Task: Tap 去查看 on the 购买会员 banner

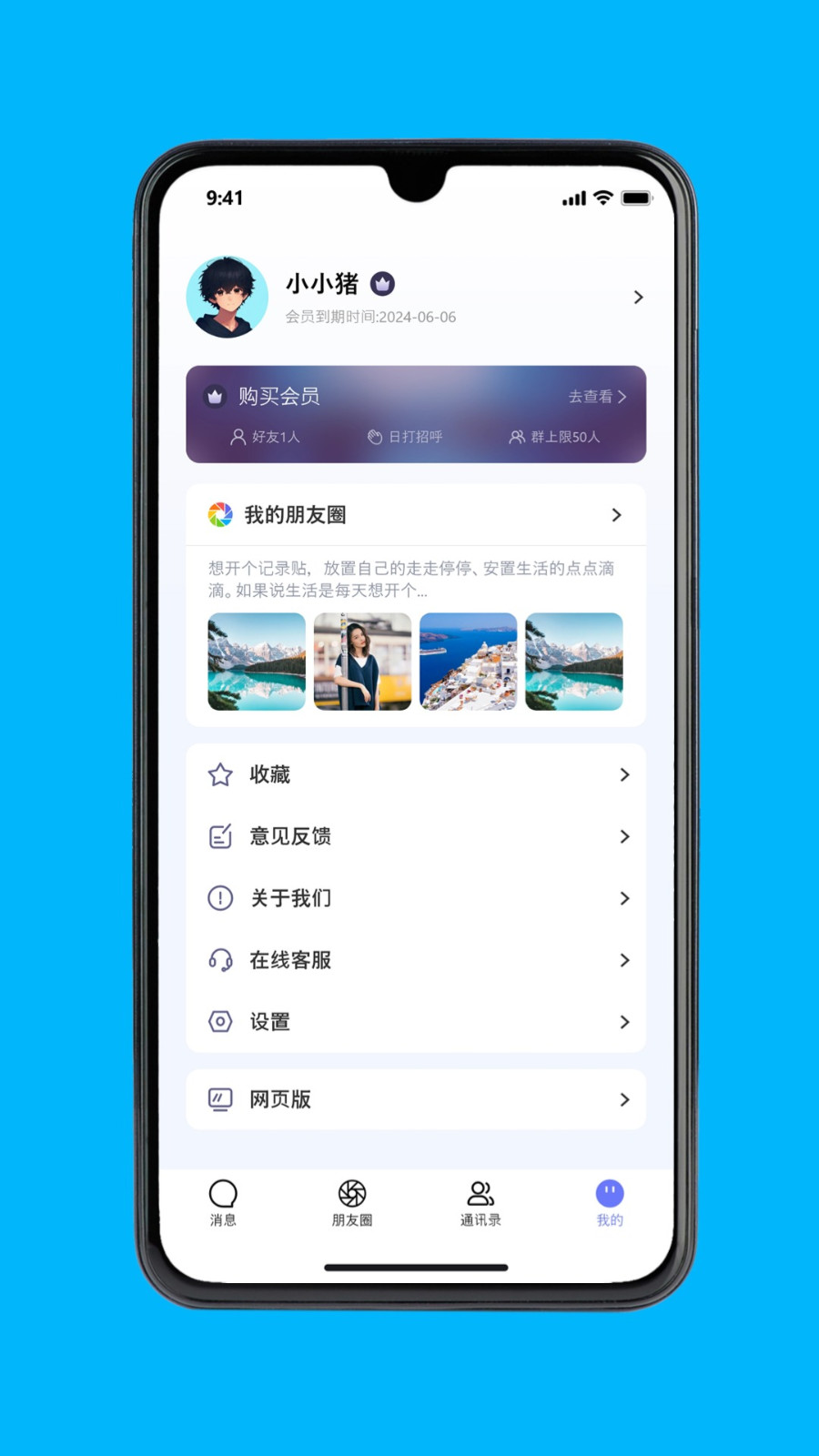Action: pos(597,397)
